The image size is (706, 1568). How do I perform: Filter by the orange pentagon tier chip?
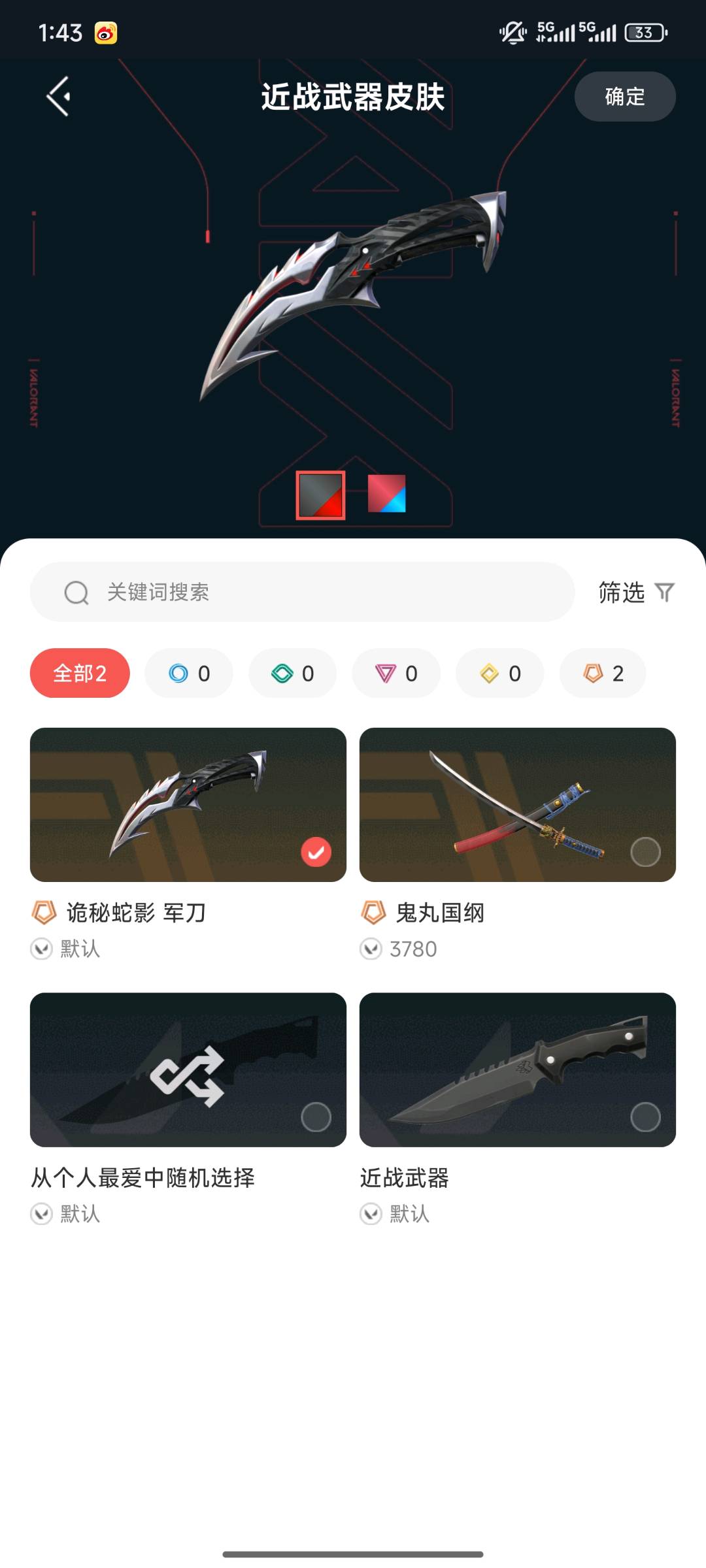pos(603,673)
